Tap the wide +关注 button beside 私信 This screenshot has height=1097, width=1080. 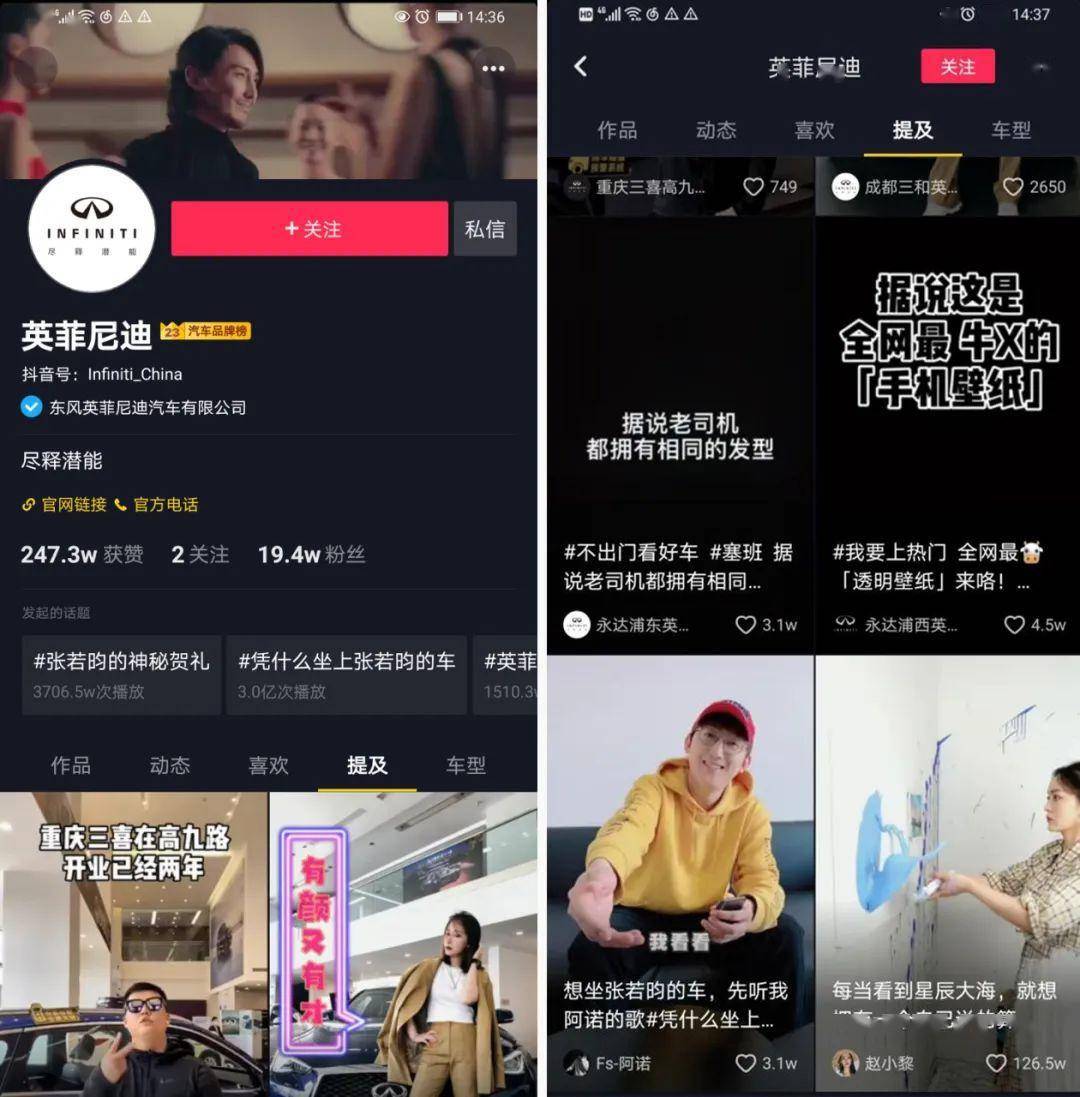(x=310, y=229)
